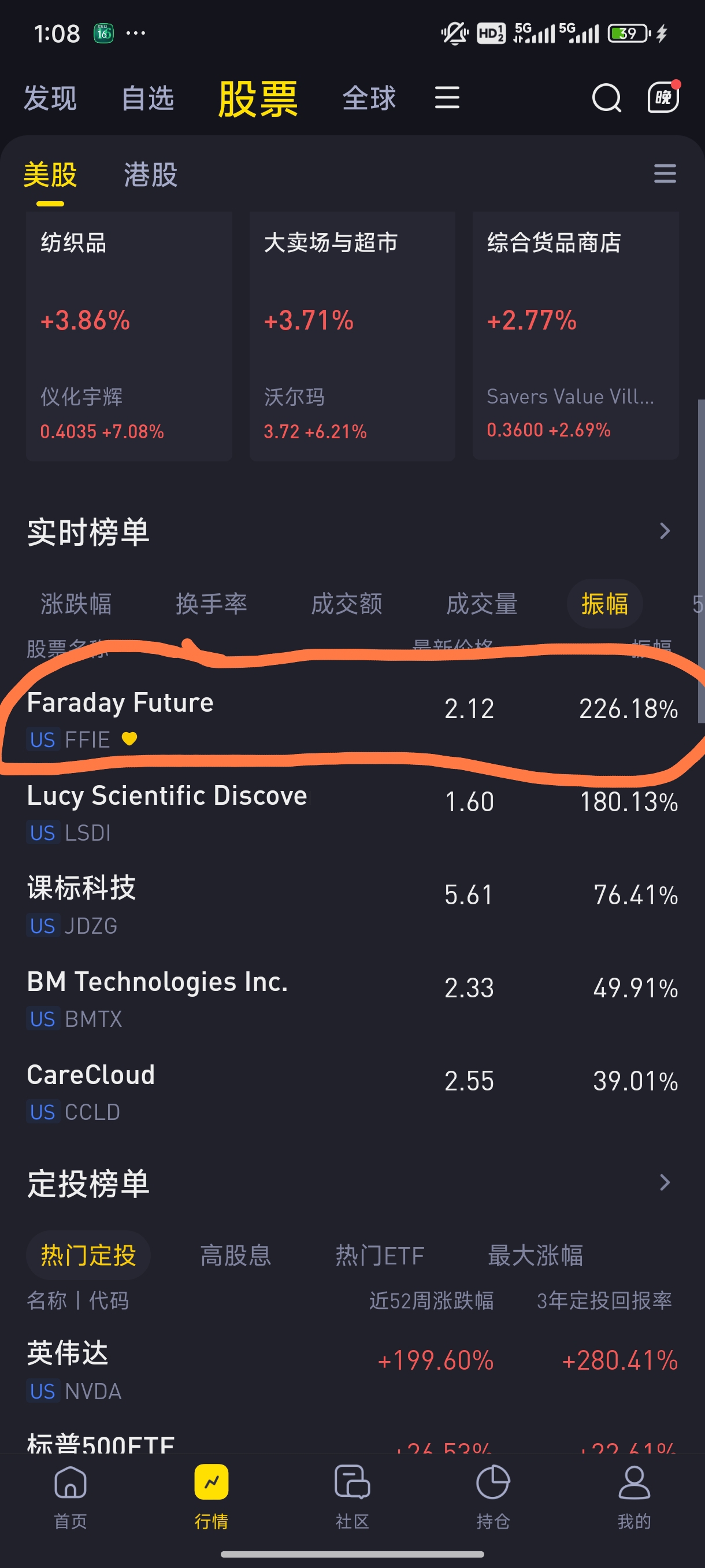Open the top tab list menu icon
This screenshot has width=705, height=1568.
click(447, 97)
